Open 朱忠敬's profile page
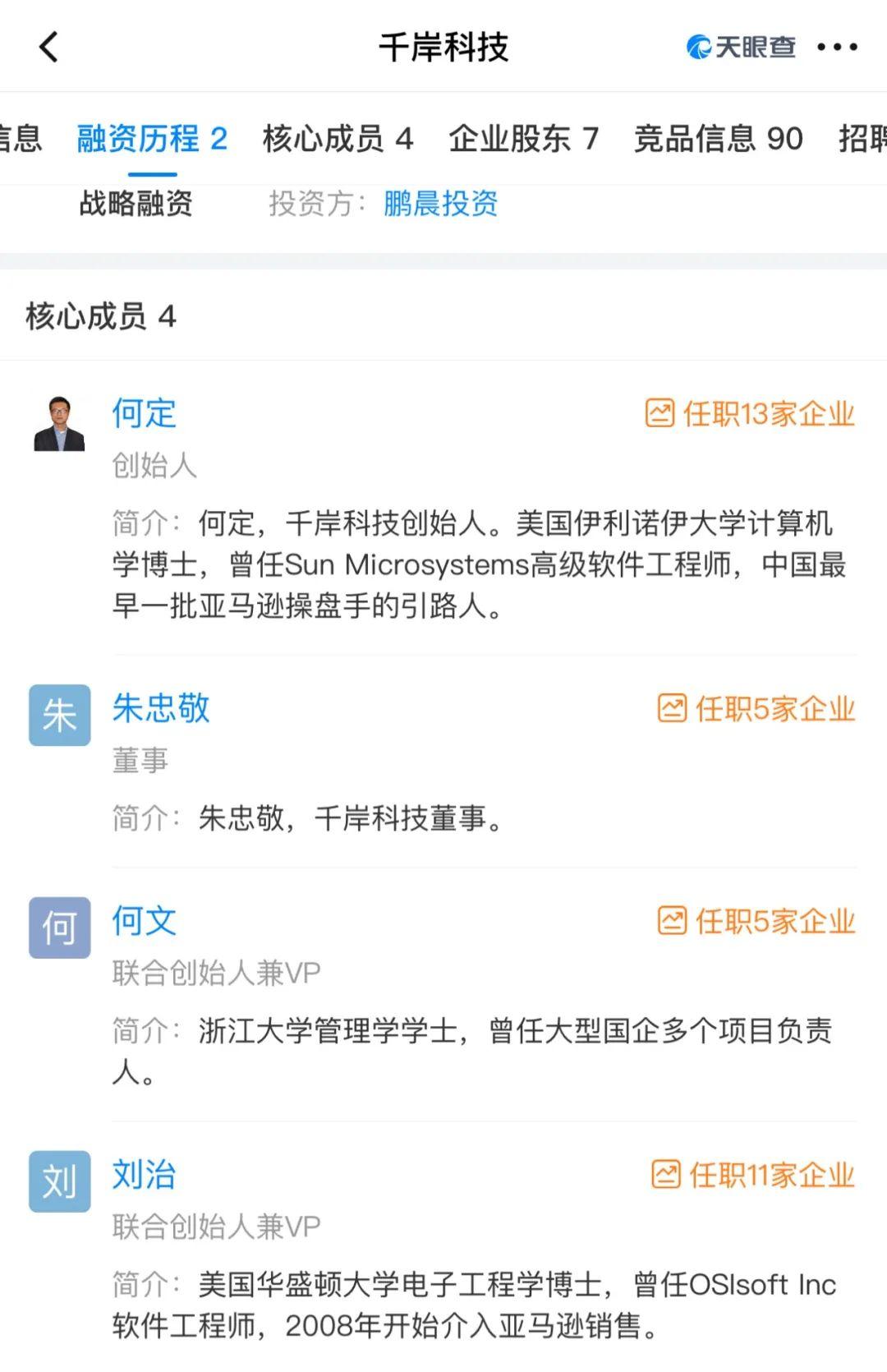887x1372 pixels. click(161, 708)
